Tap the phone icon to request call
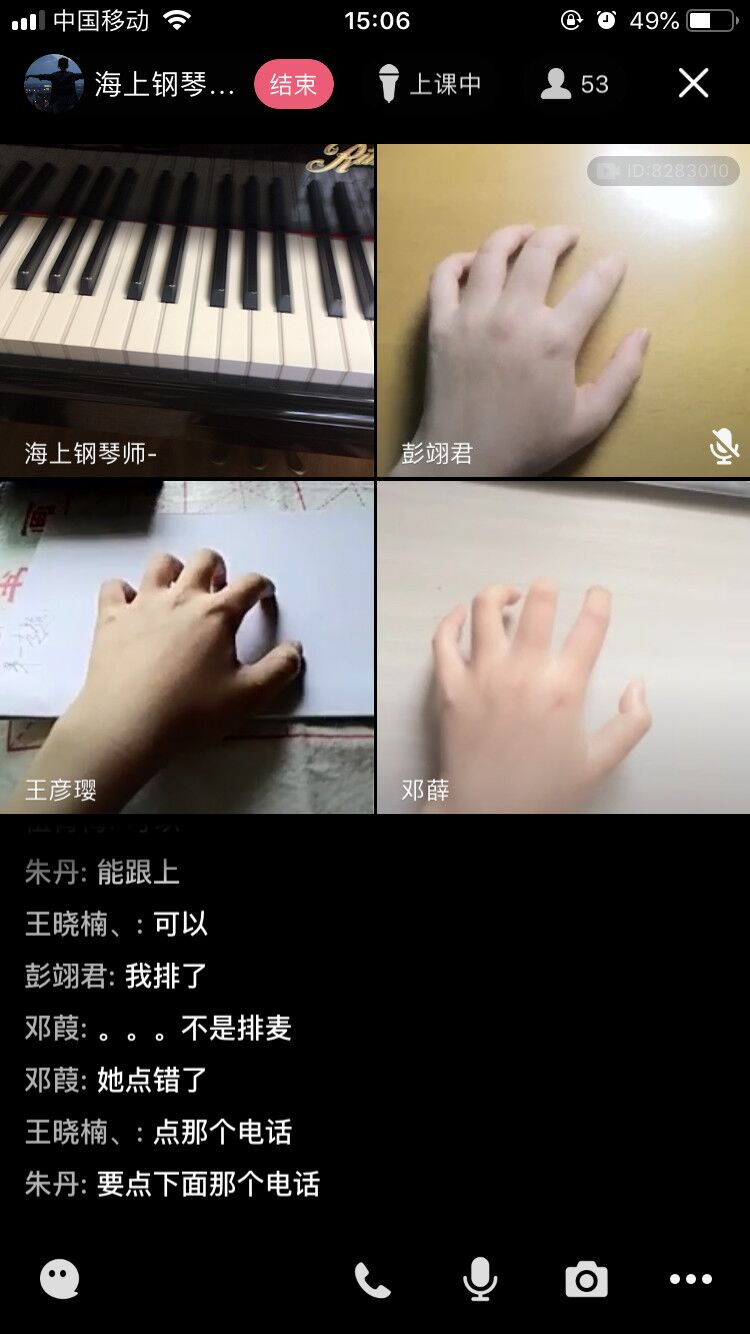 pyautogui.click(x=372, y=1279)
